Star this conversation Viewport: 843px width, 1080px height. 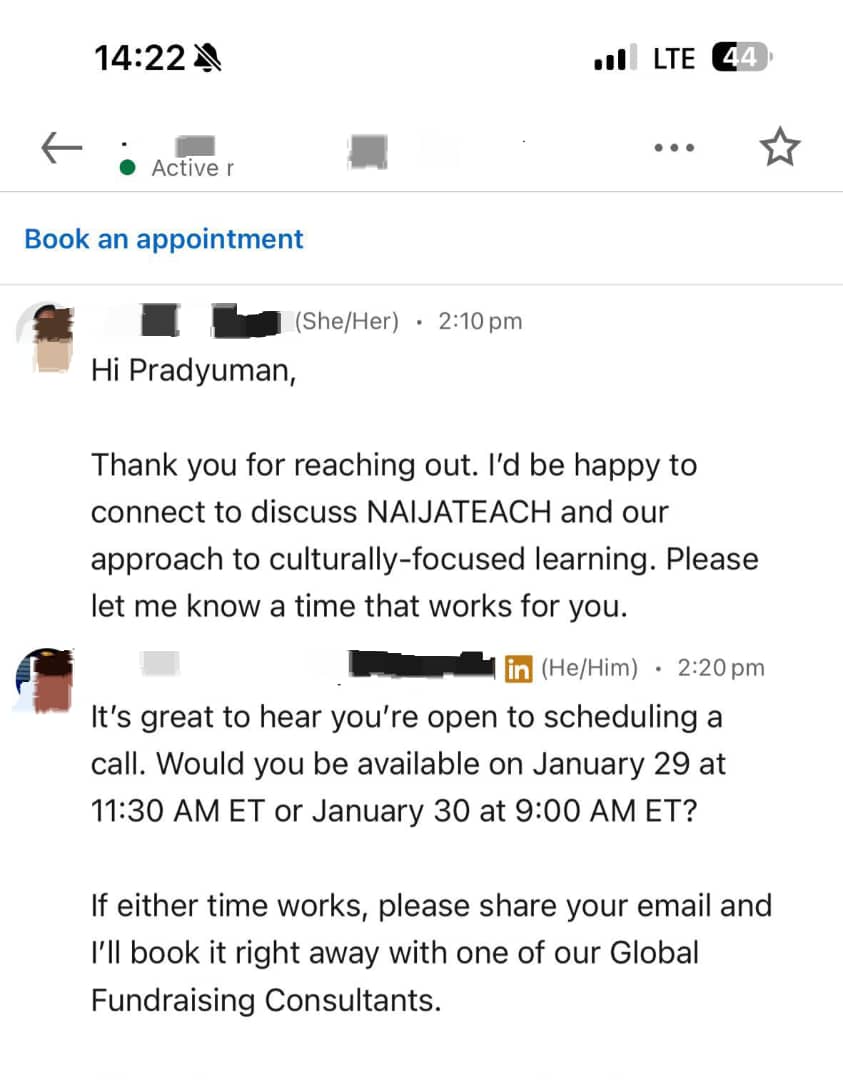click(779, 148)
